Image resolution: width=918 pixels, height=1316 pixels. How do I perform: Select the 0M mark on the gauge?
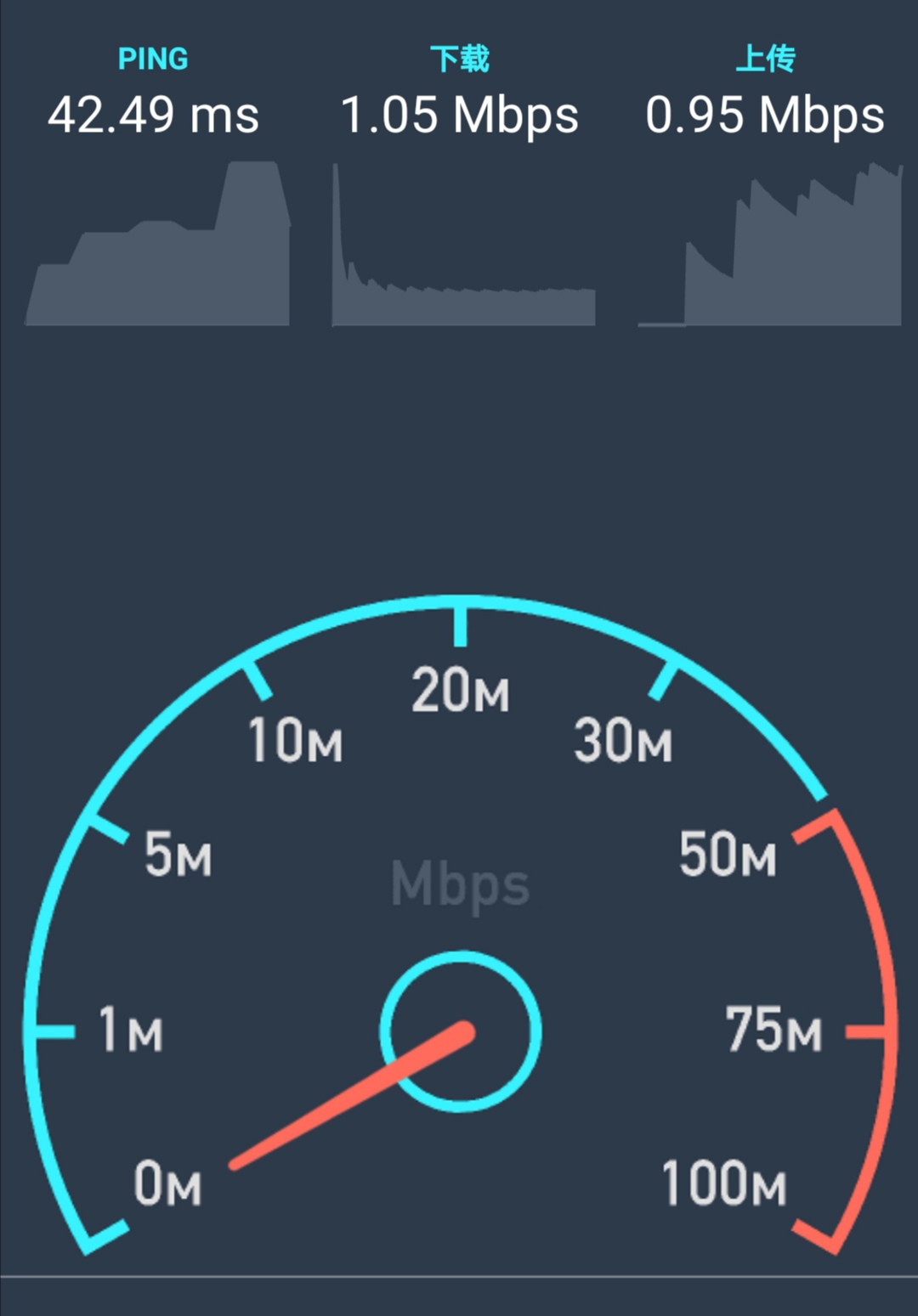170,1181
